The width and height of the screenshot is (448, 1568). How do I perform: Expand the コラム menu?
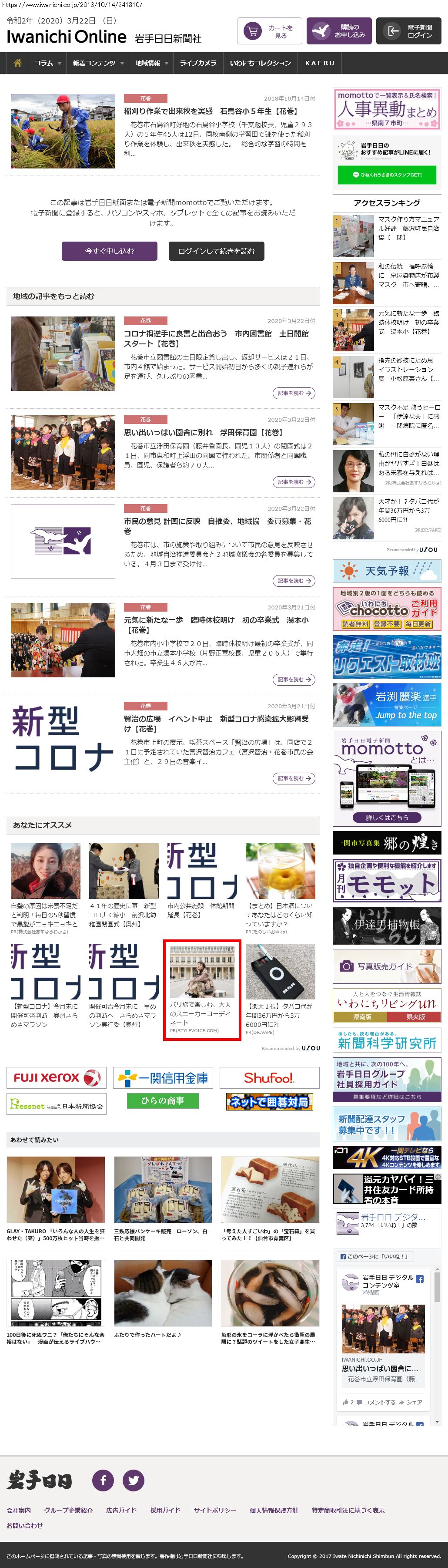47,63
